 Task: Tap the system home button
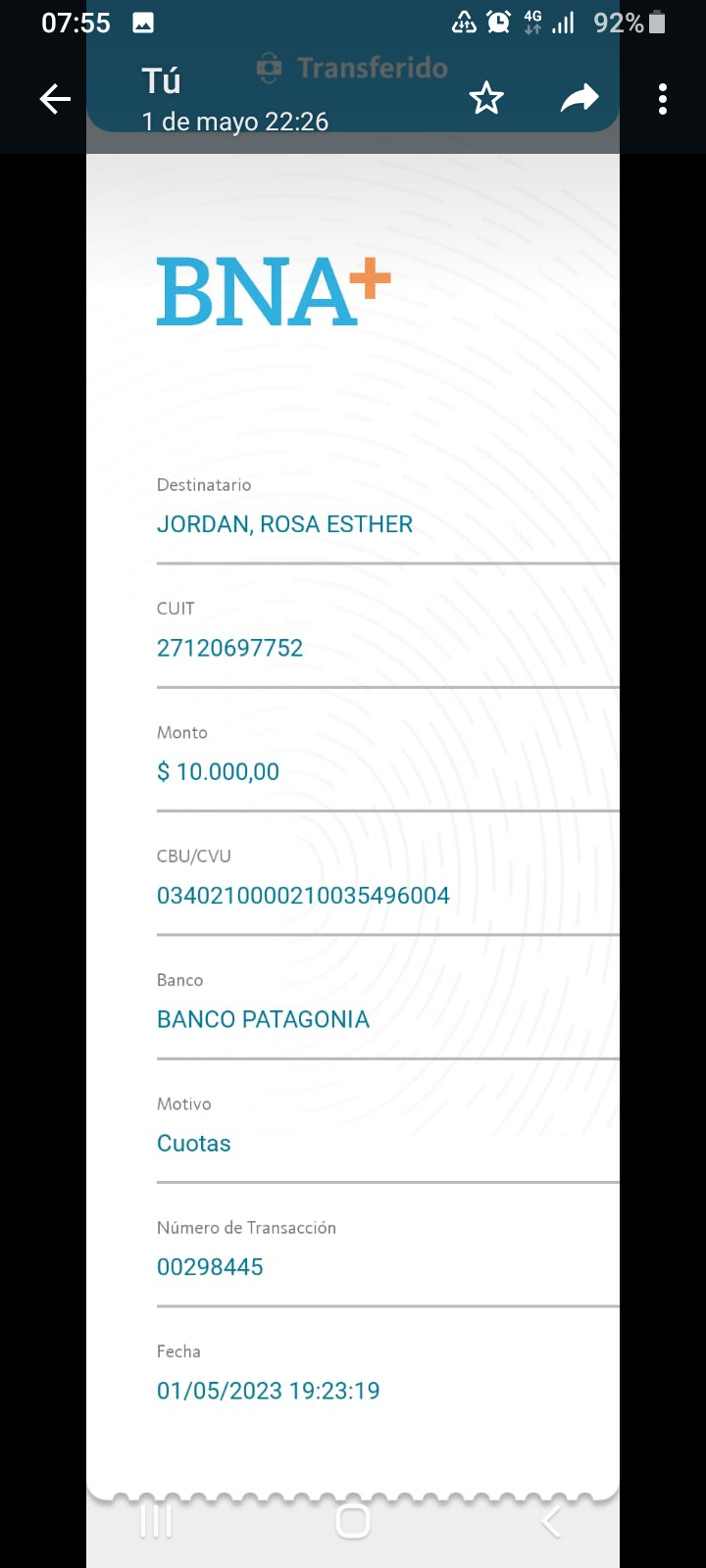pyautogui.click(x=353, y=1521)
